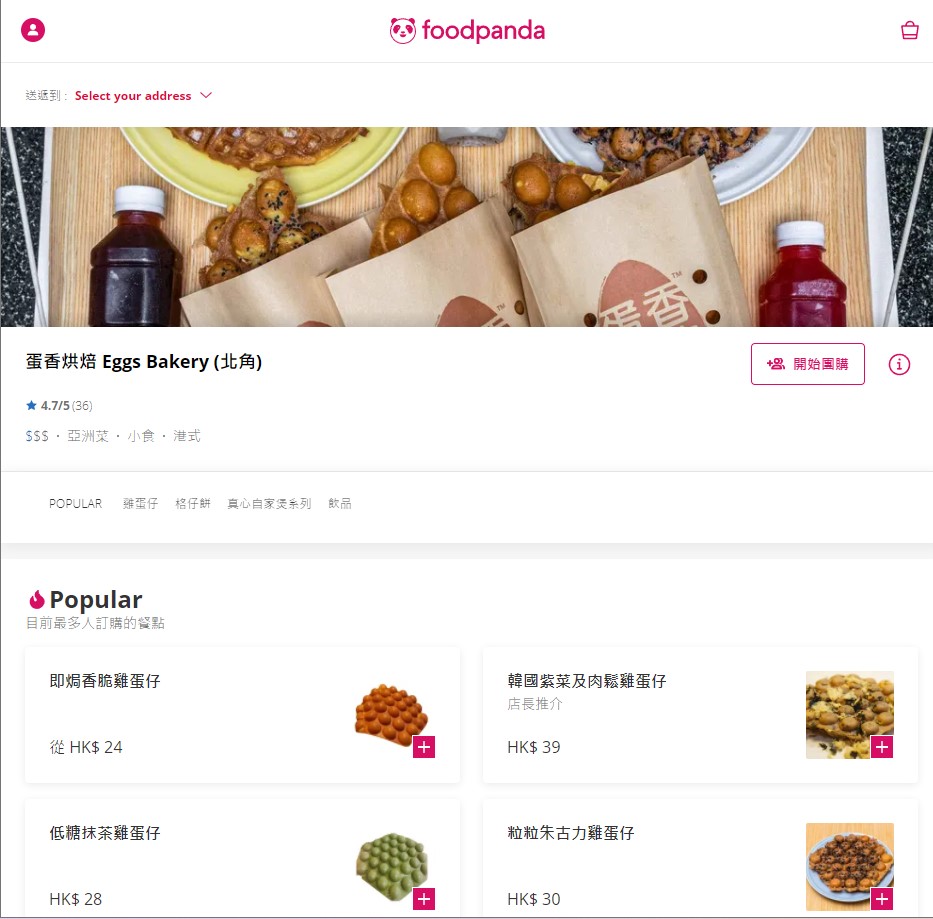Add 韓國紫菜及肉鬆雞蛋仔 with its plus button

[x=881, y=747]
